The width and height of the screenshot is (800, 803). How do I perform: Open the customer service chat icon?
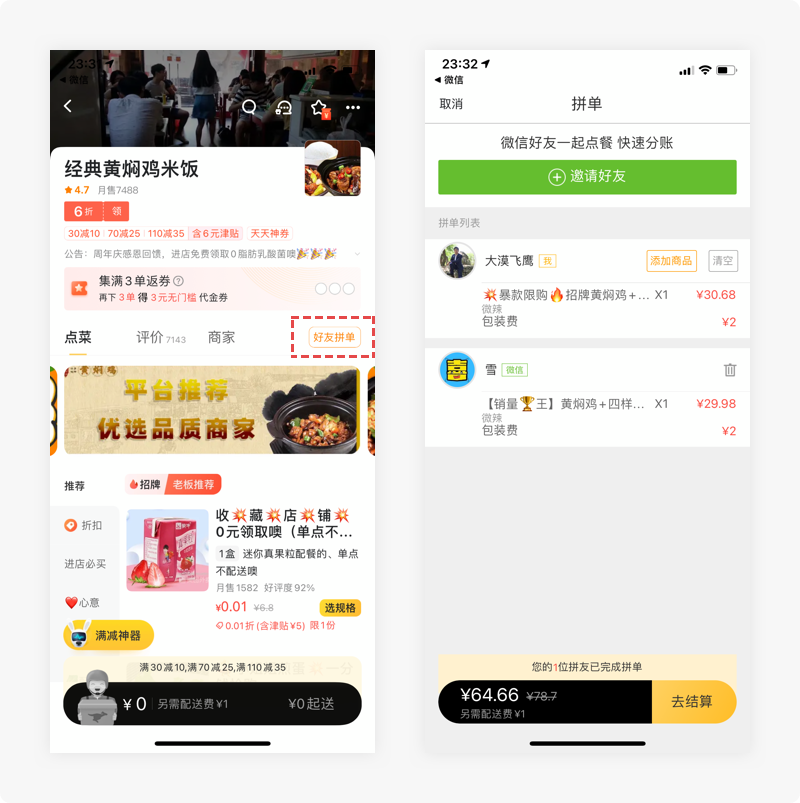pyautogui.click(x=284, y=107)
